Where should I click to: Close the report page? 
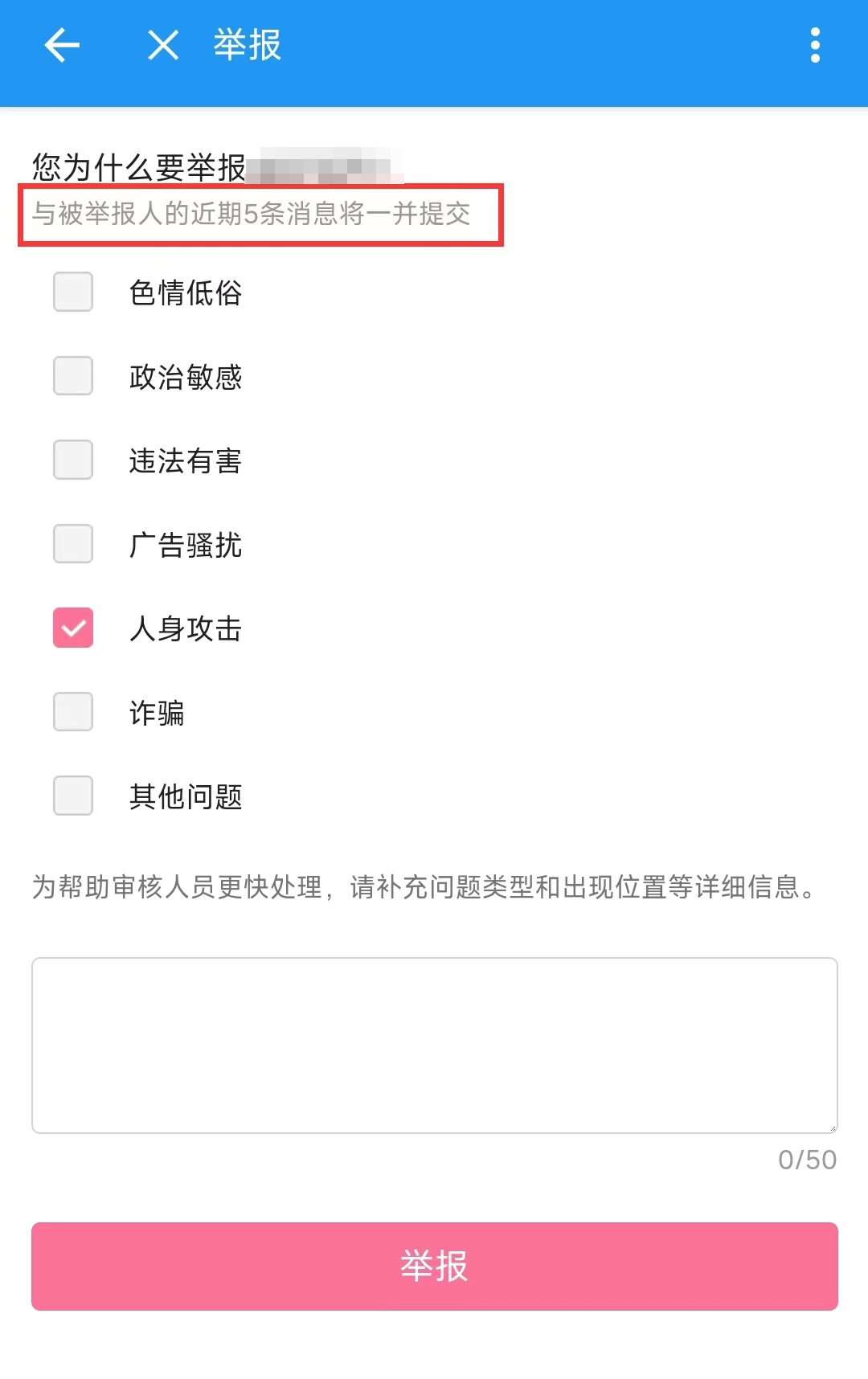click(163, 45)
